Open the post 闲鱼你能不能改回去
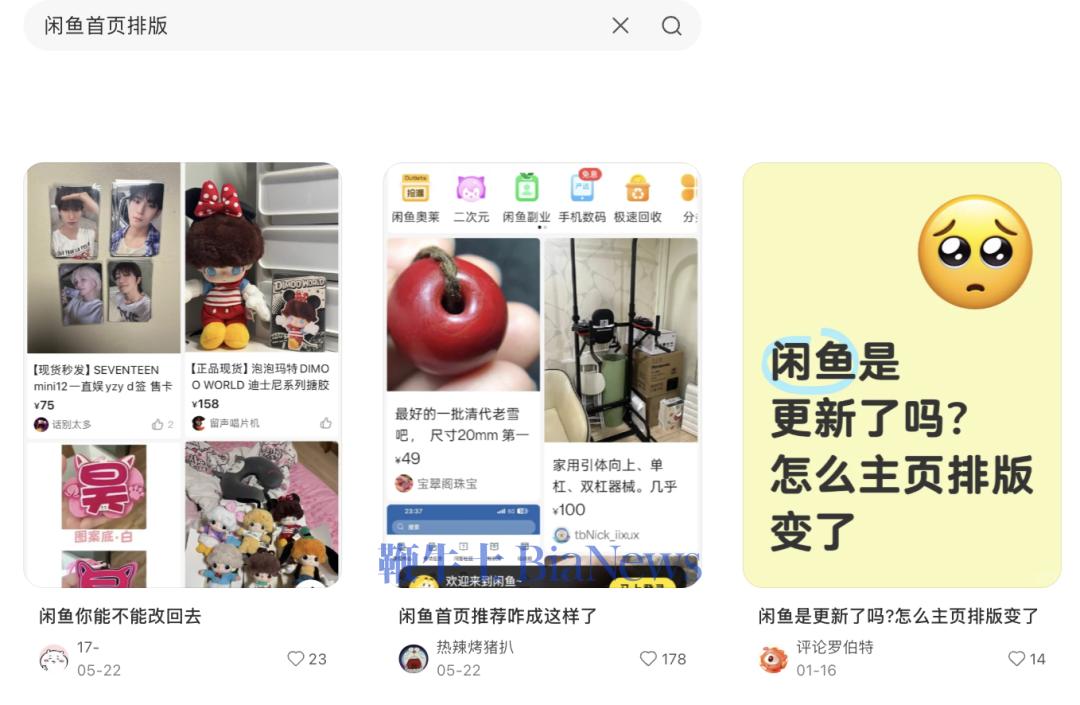 point(182,375)
